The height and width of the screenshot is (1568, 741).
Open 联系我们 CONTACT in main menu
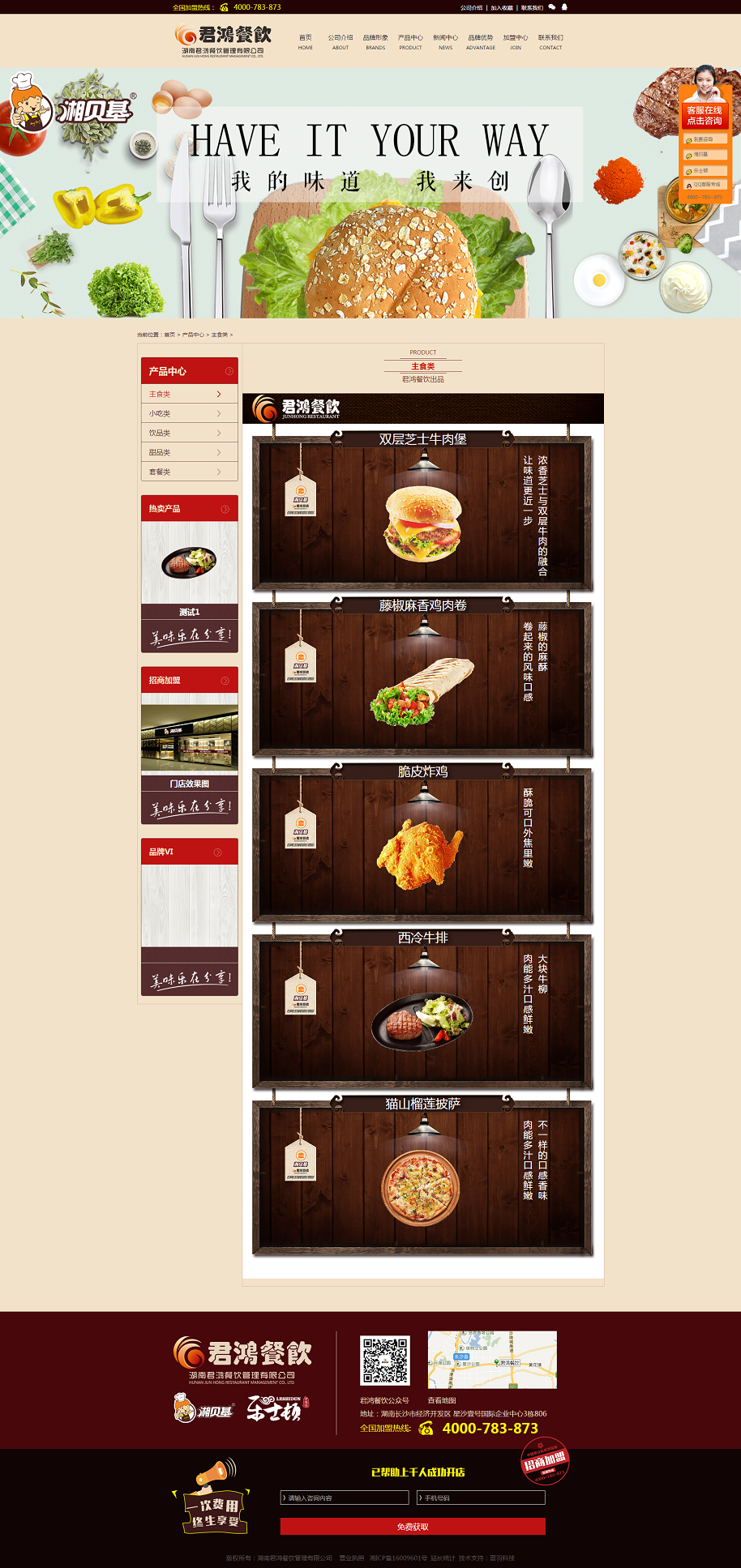coord(550,42)
